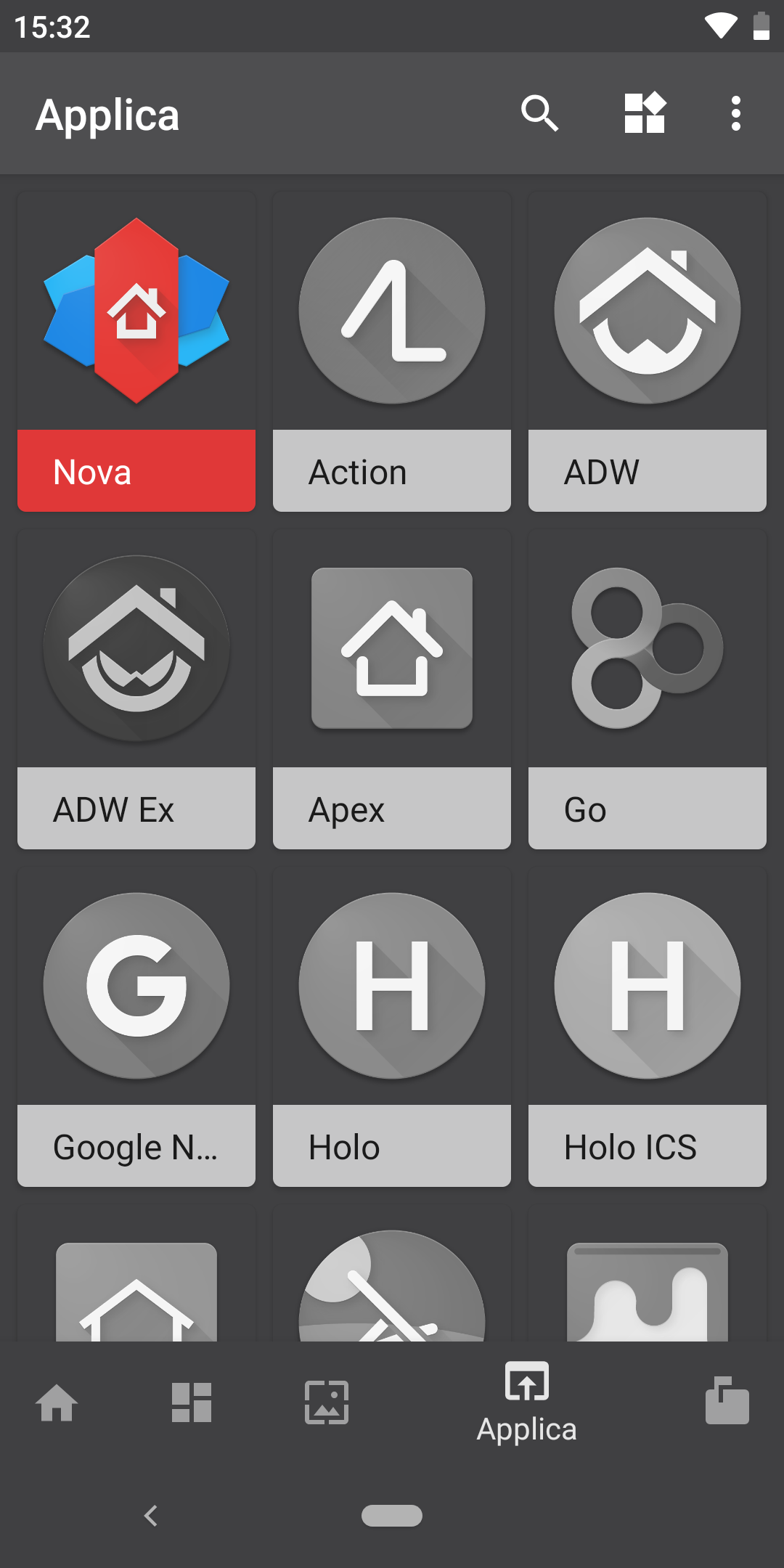Screen dimensions: 784x1568
Task: Choose the Action launcher card
Action: (392, 351)
